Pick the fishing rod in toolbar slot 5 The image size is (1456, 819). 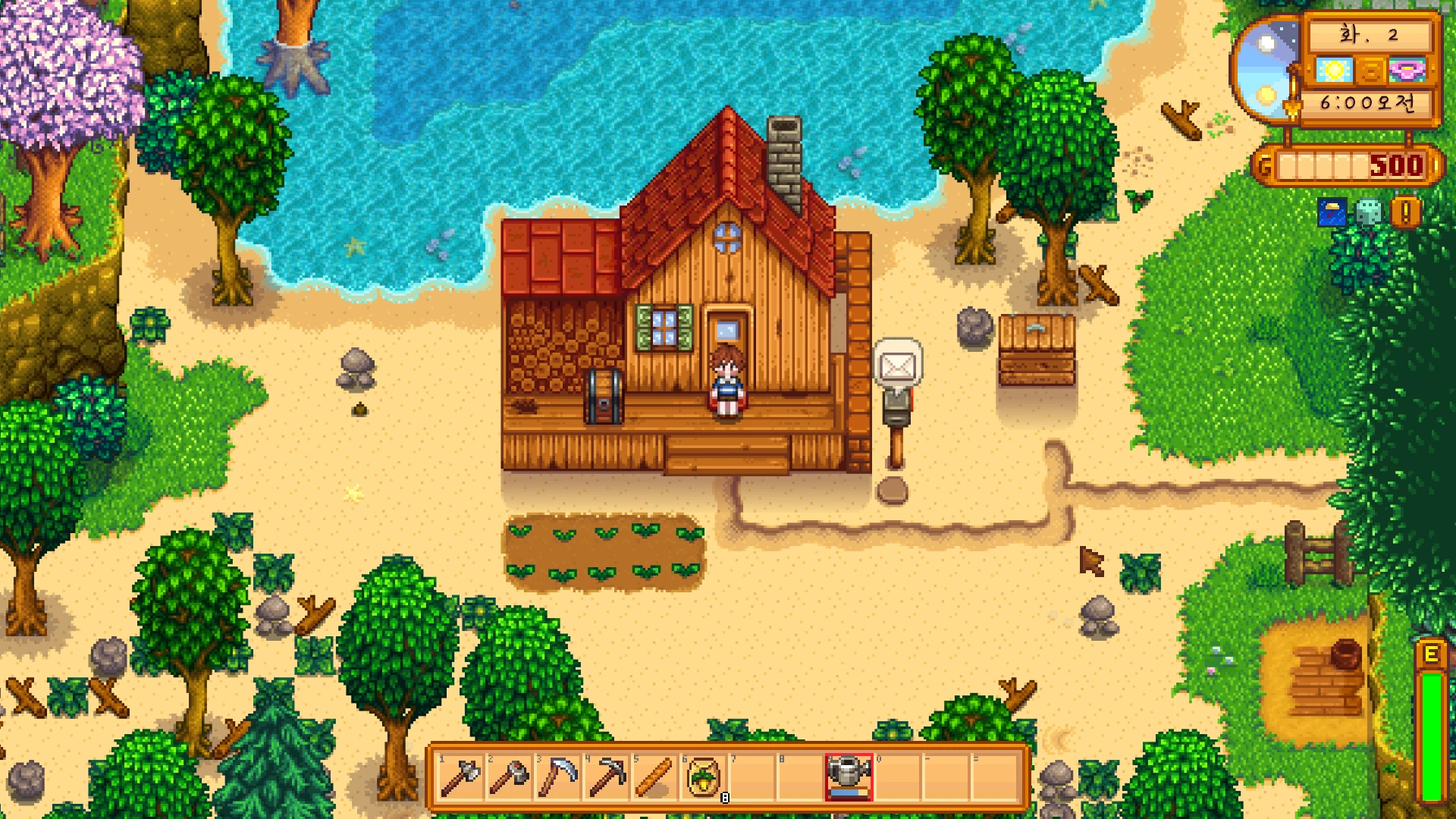(x=654, y=777)
